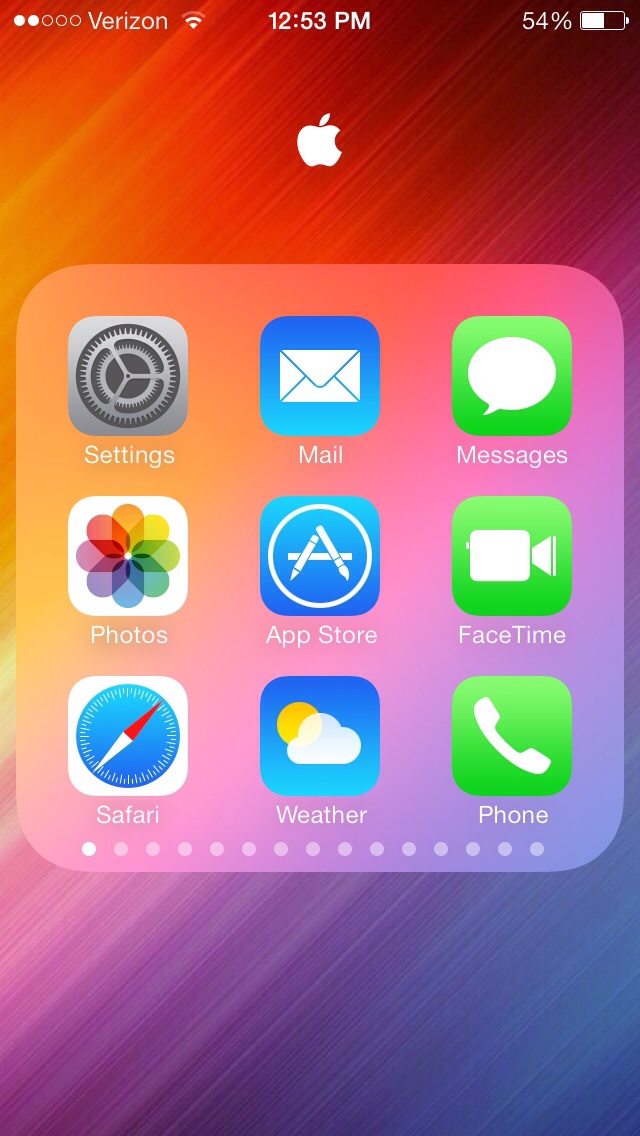Start FaceTime
The height and width of the screenshot is (1136, 640).
coord(512,556)
